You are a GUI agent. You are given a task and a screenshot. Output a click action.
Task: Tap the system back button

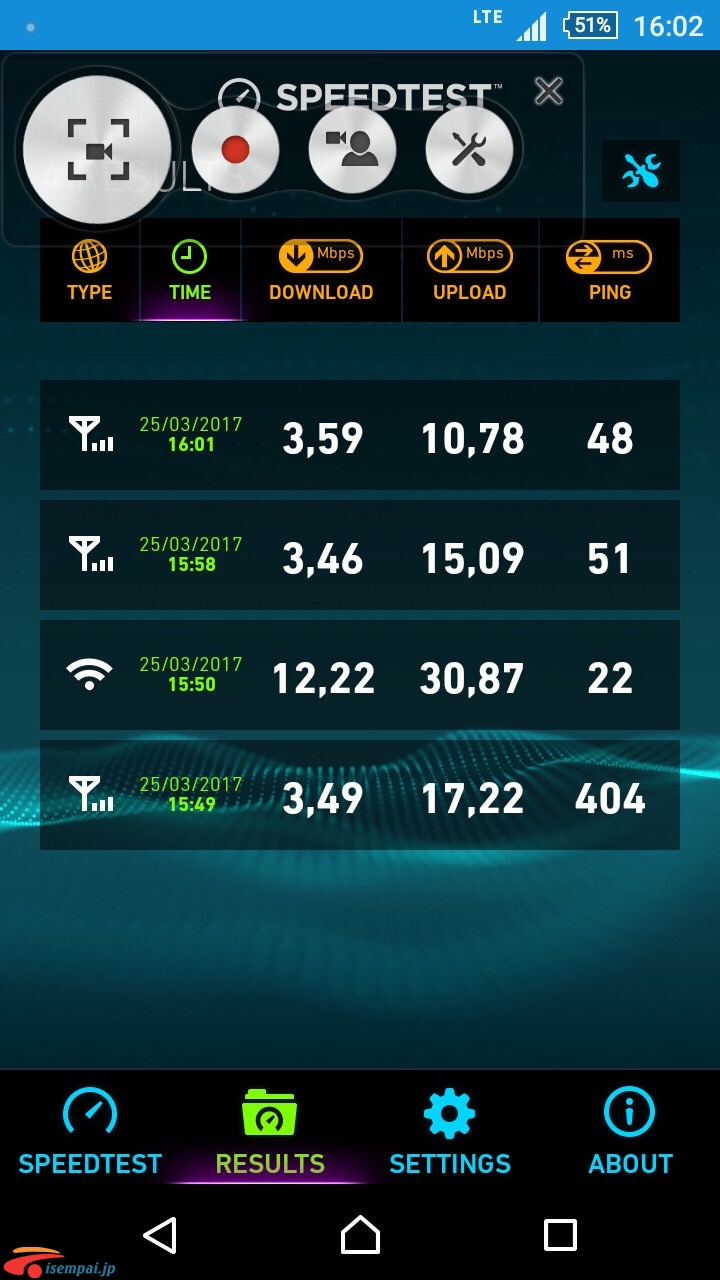tap(160, 1235)
